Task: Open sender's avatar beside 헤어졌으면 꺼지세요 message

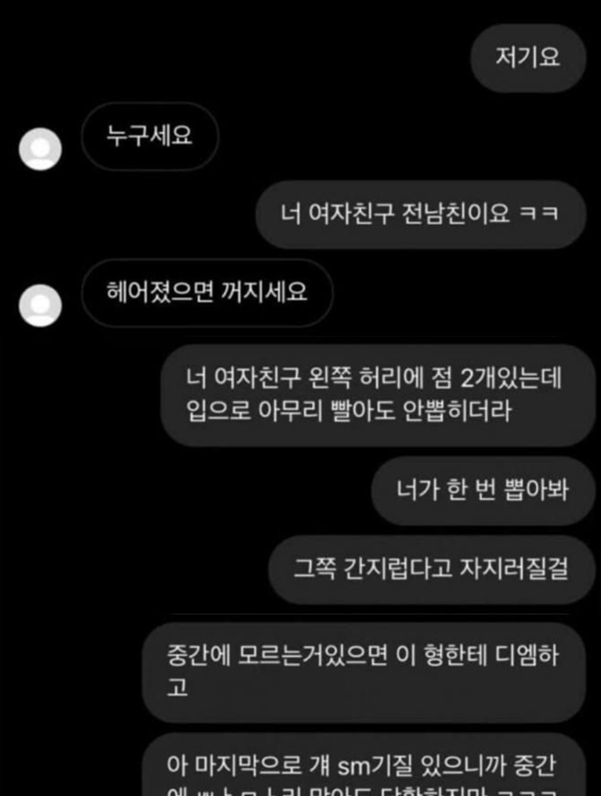Action: (x=40, y=306)
